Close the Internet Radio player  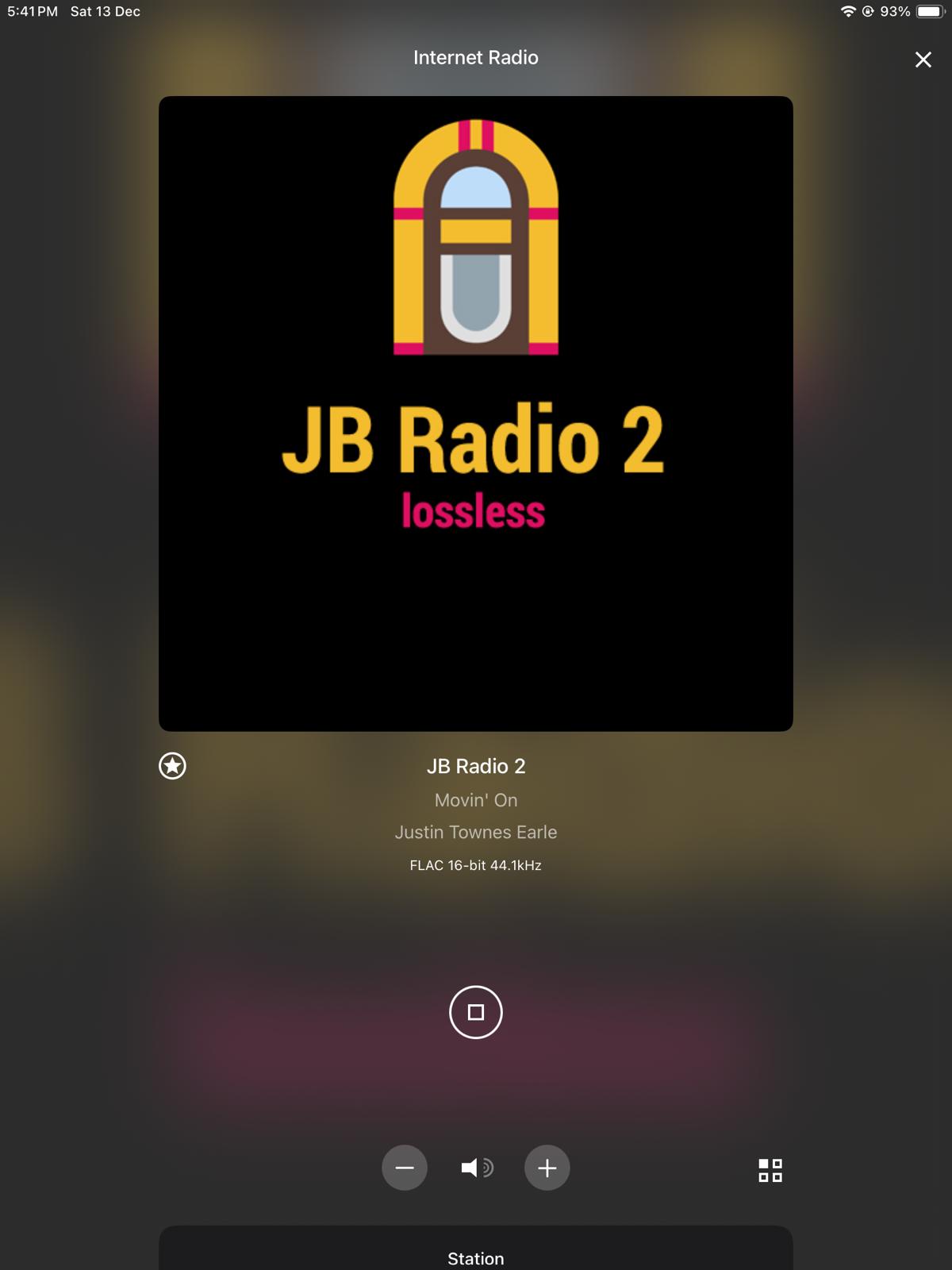click(x=923, y=60)
